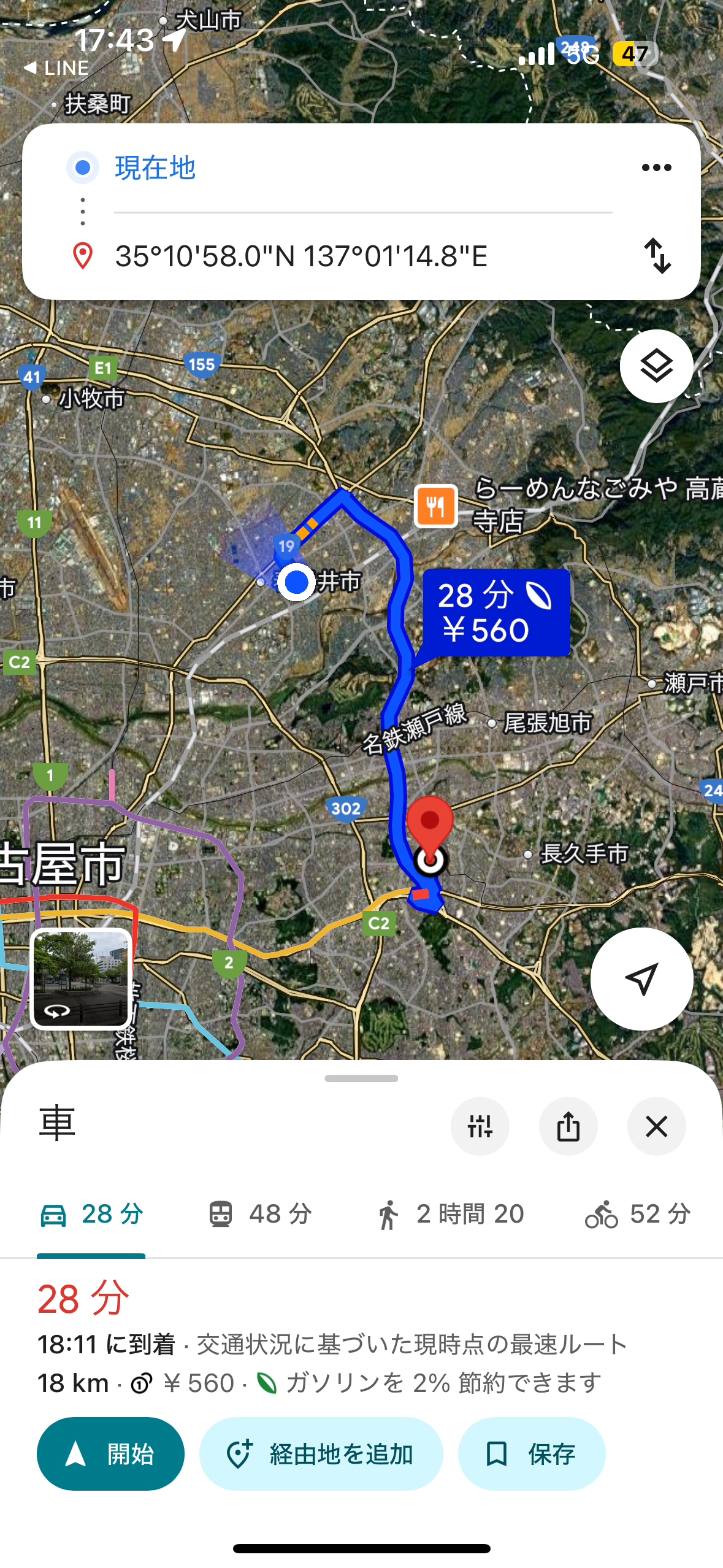Open the map layers selector
Viewport: 723px width, 1568px height.
click(x=656, y=366)
